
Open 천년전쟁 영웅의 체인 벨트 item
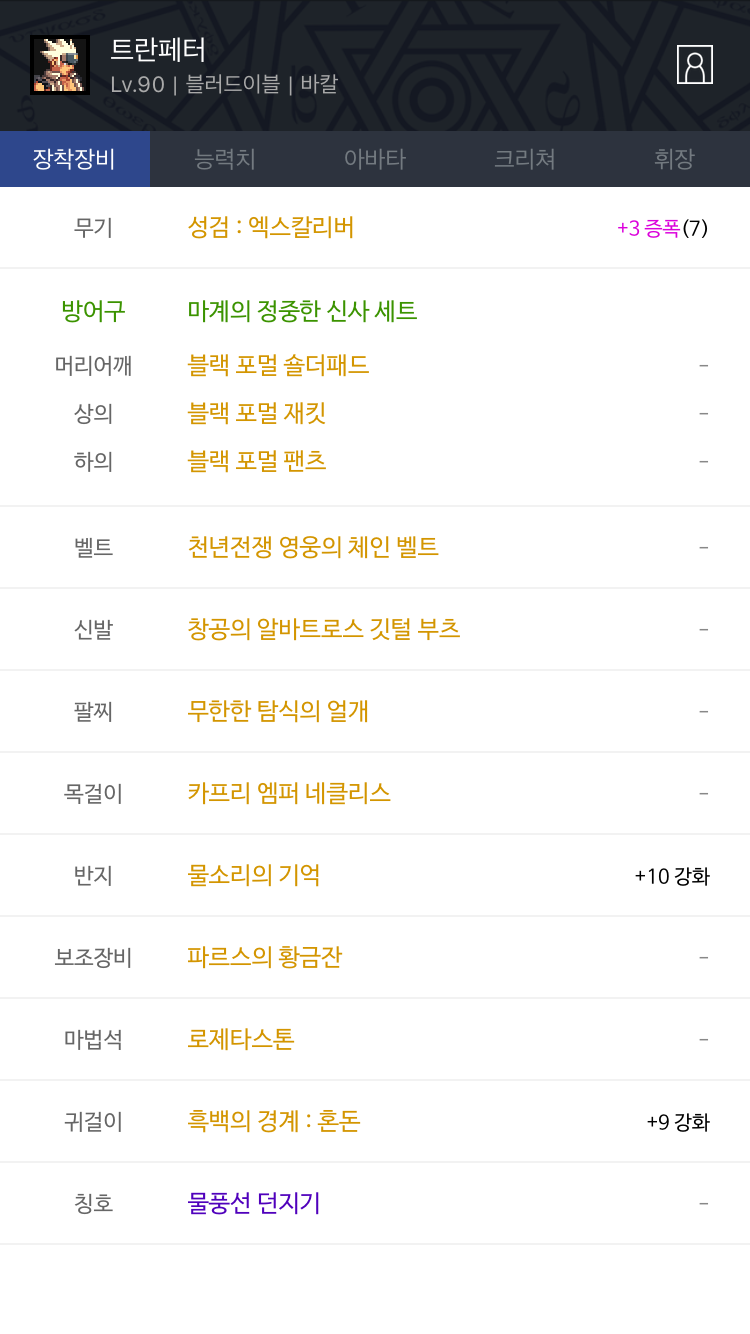tap(313, 547)
